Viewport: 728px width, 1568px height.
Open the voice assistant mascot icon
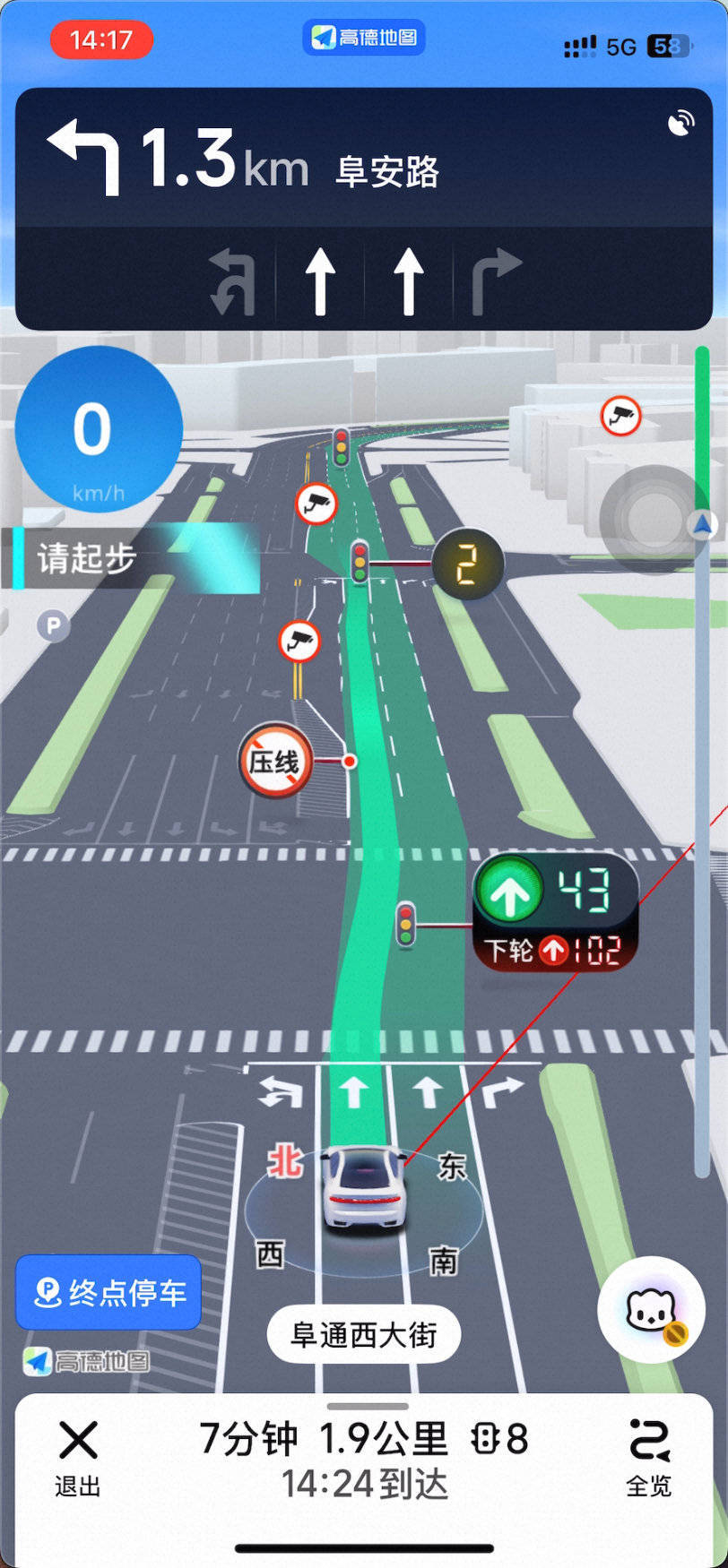tap(652, 1310)
